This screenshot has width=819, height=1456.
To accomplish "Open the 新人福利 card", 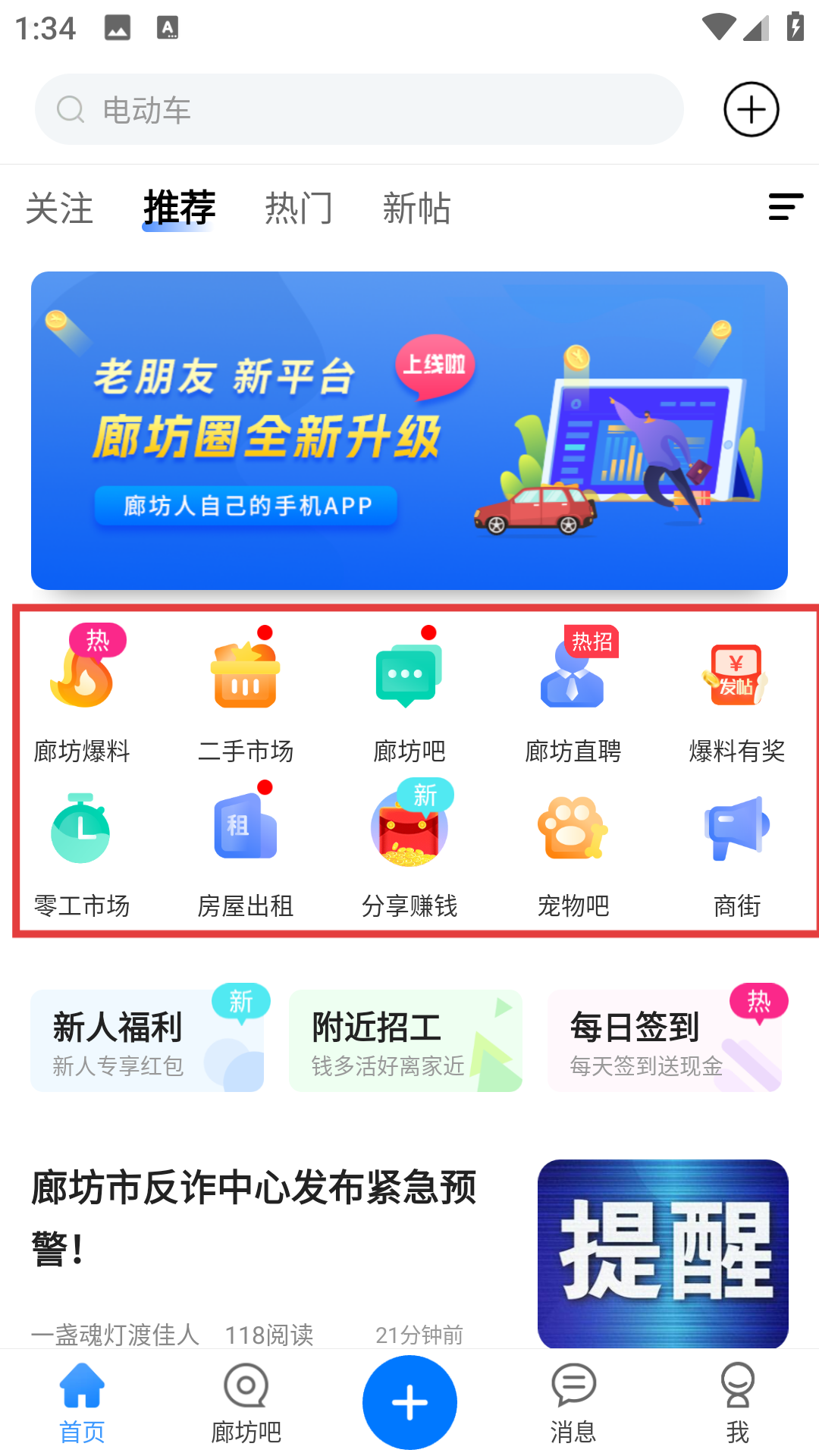I will tap(147, 1040).
